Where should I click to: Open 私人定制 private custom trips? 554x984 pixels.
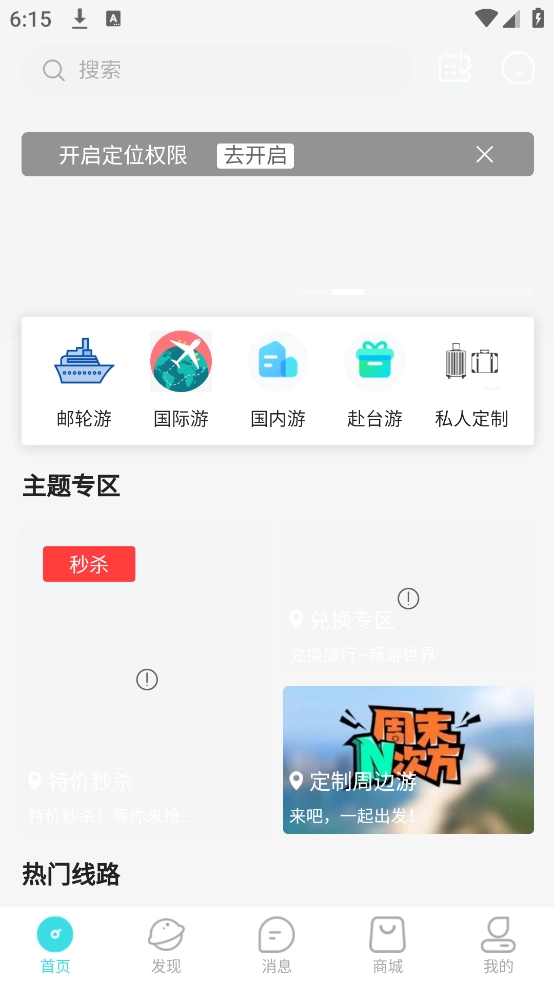coord(471,382)
